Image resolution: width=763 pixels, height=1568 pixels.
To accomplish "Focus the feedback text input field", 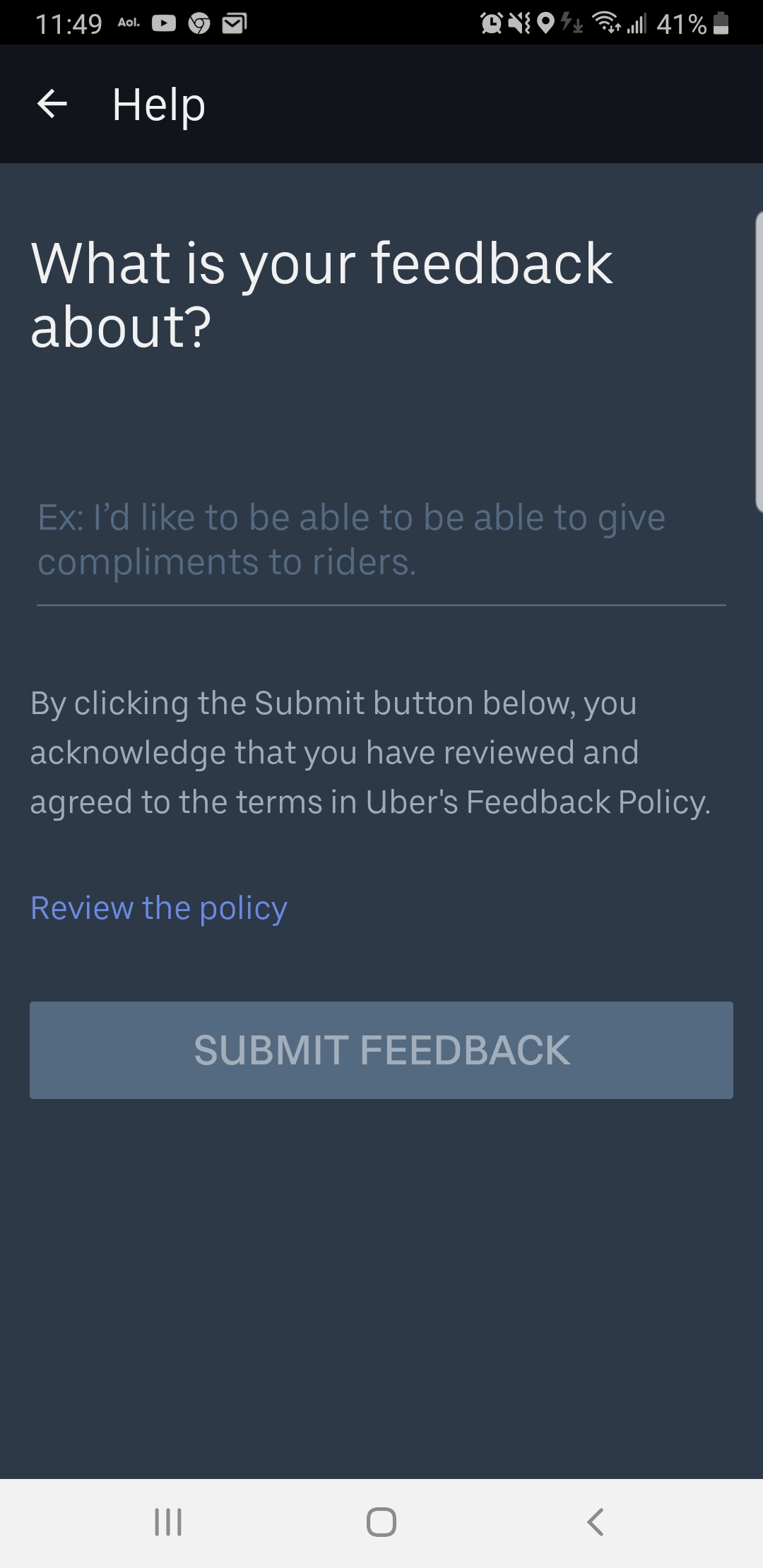I will click(x=381, y=541).
